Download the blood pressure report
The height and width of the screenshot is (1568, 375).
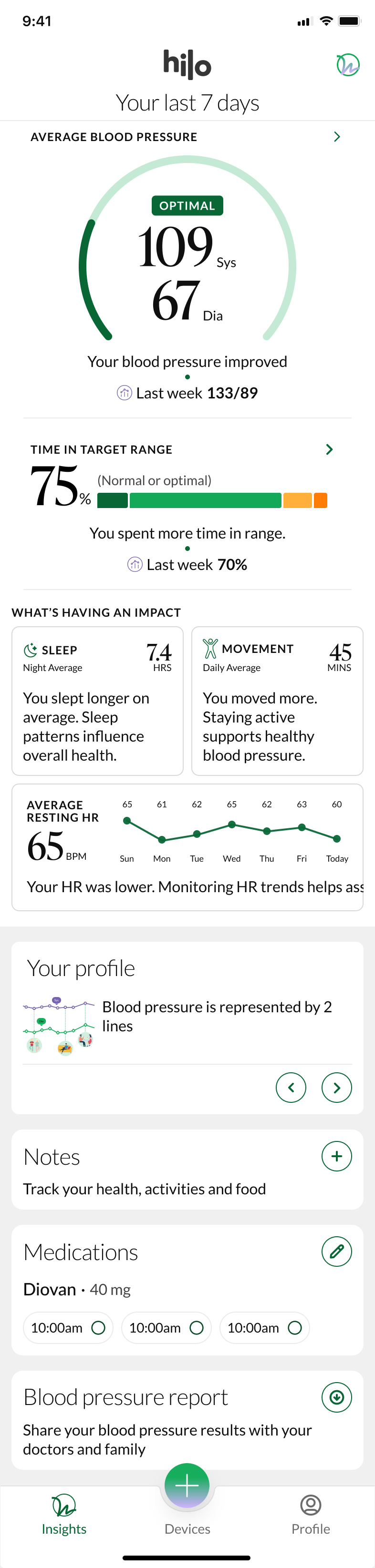336,1397
